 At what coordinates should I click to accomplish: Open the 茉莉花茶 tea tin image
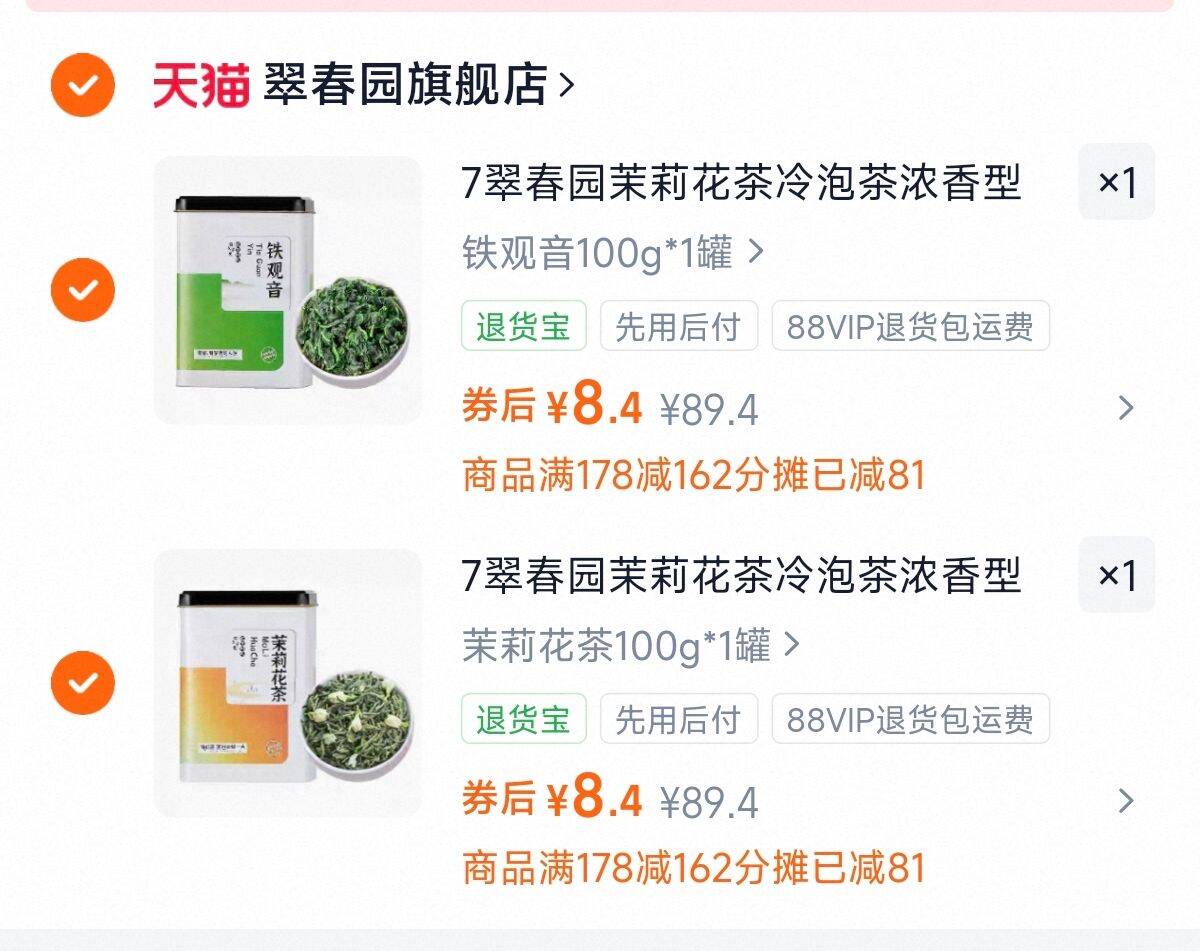point(288,683)
